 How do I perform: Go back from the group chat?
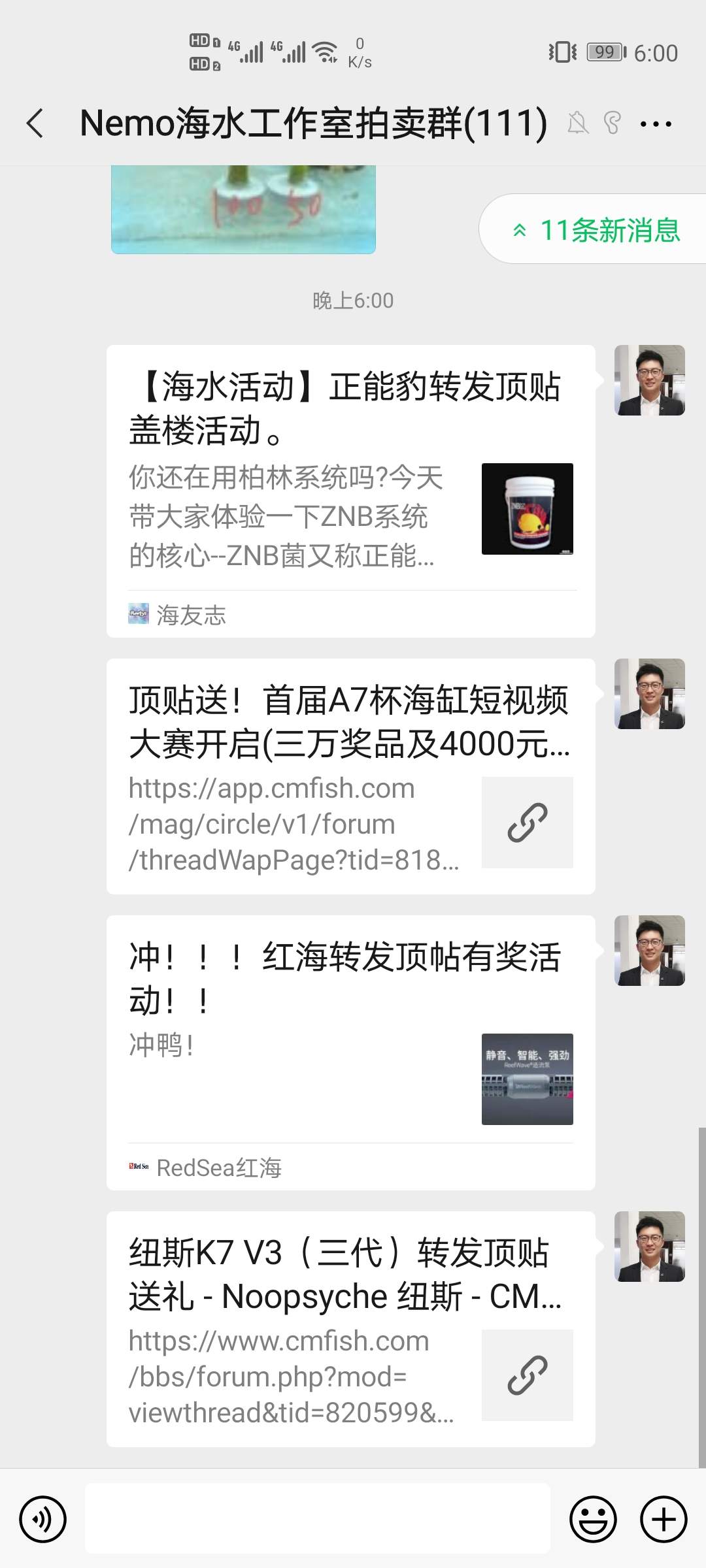point(35,123)
